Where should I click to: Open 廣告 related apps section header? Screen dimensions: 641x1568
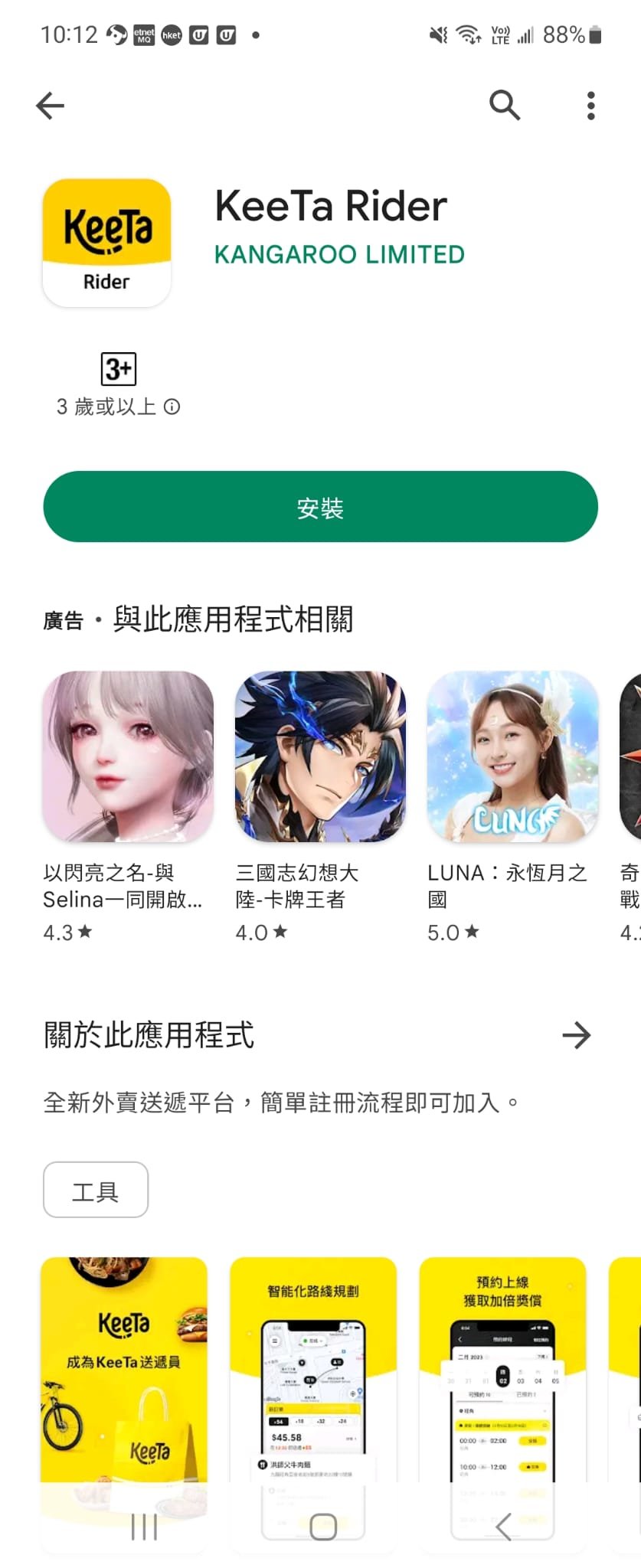click(x=199, y=619)
